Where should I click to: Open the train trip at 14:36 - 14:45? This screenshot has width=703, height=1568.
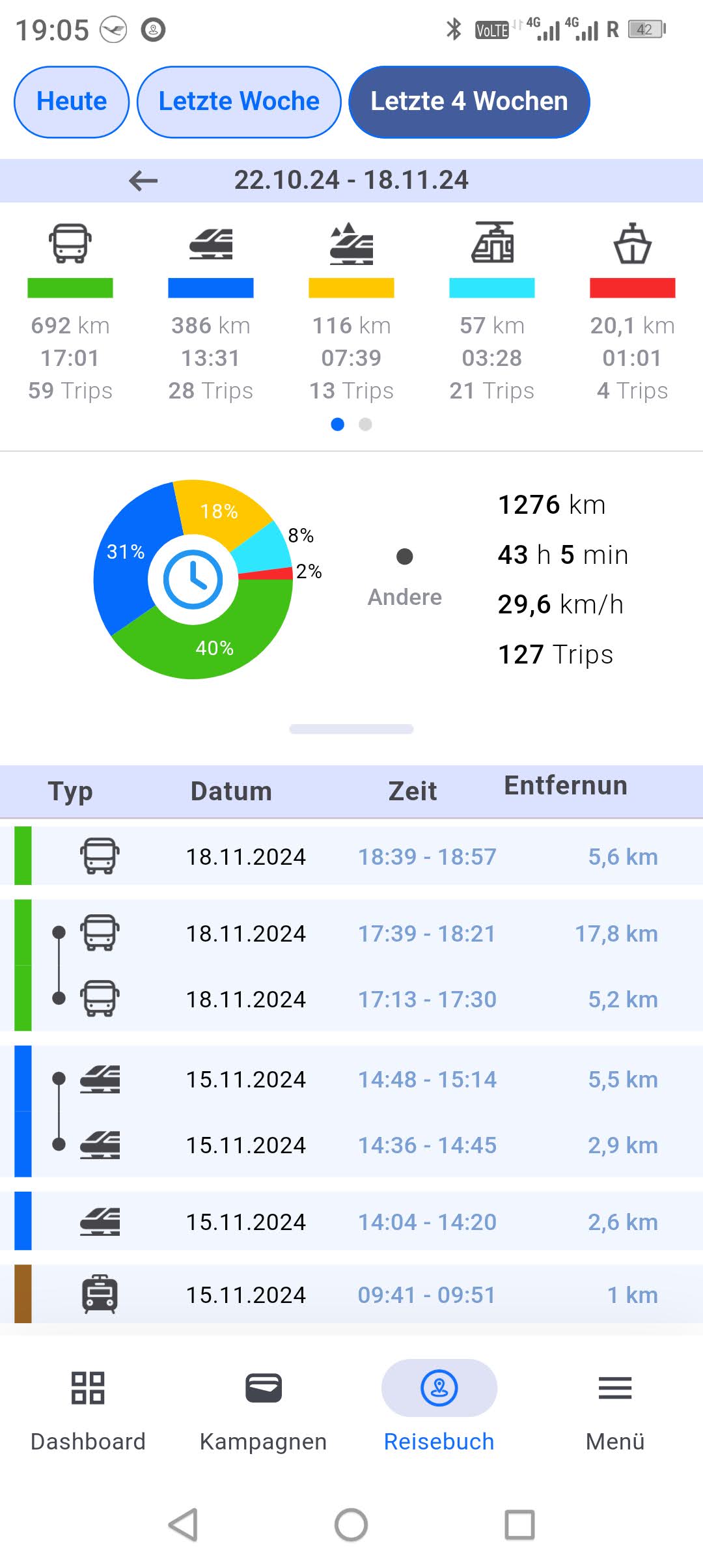pos(351,1144)
